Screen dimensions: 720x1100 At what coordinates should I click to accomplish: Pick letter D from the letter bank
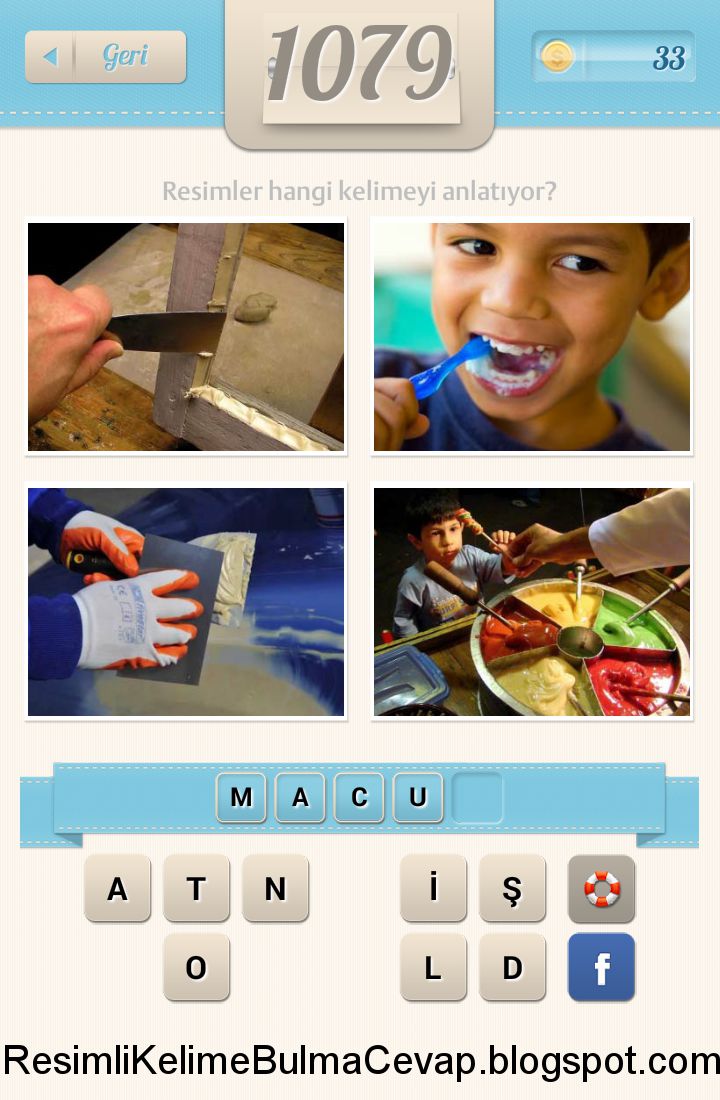point(512,967)
